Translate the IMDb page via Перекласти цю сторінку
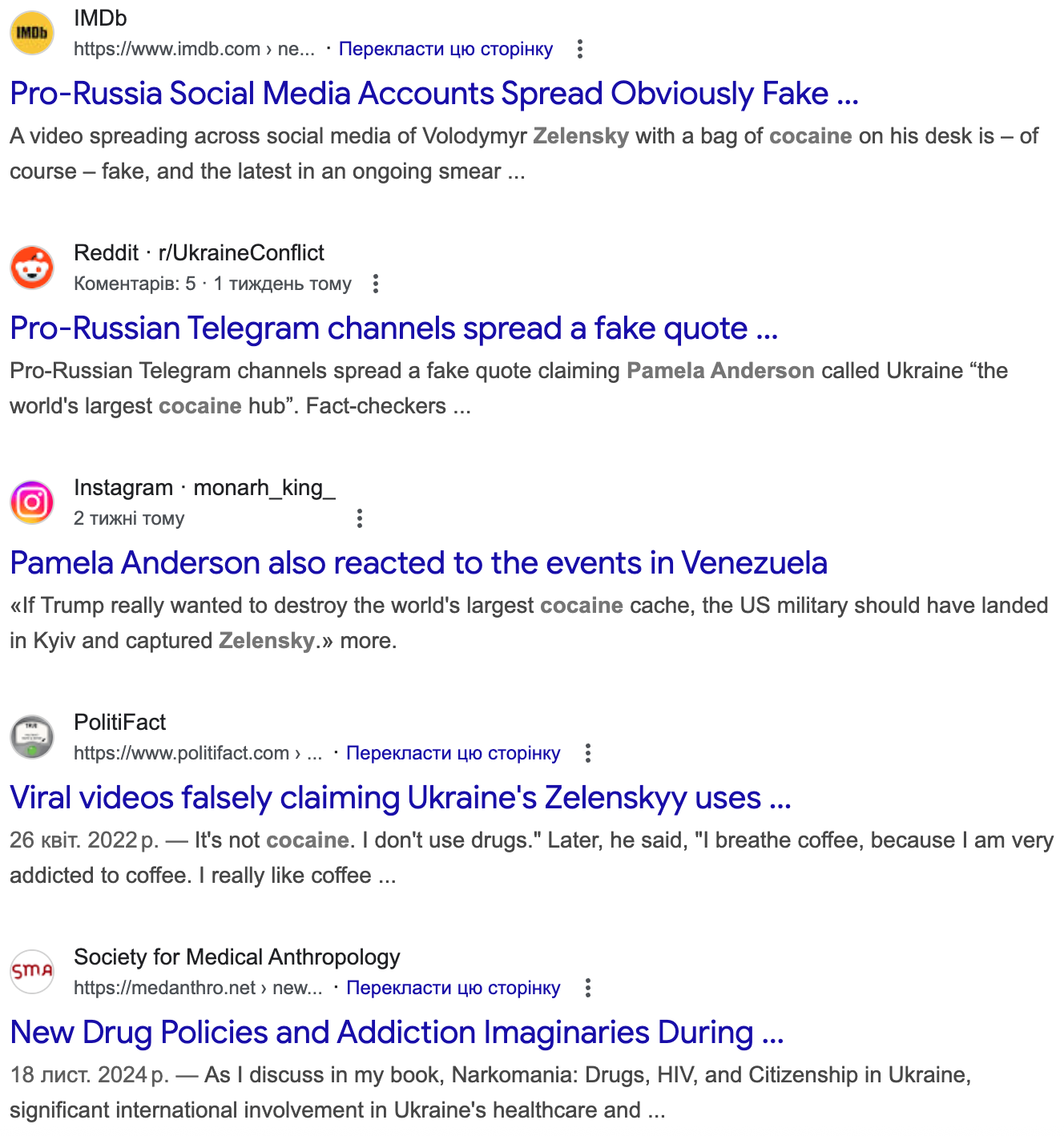Viewport: 1064px width, 1136px height. tap(445, 49)
